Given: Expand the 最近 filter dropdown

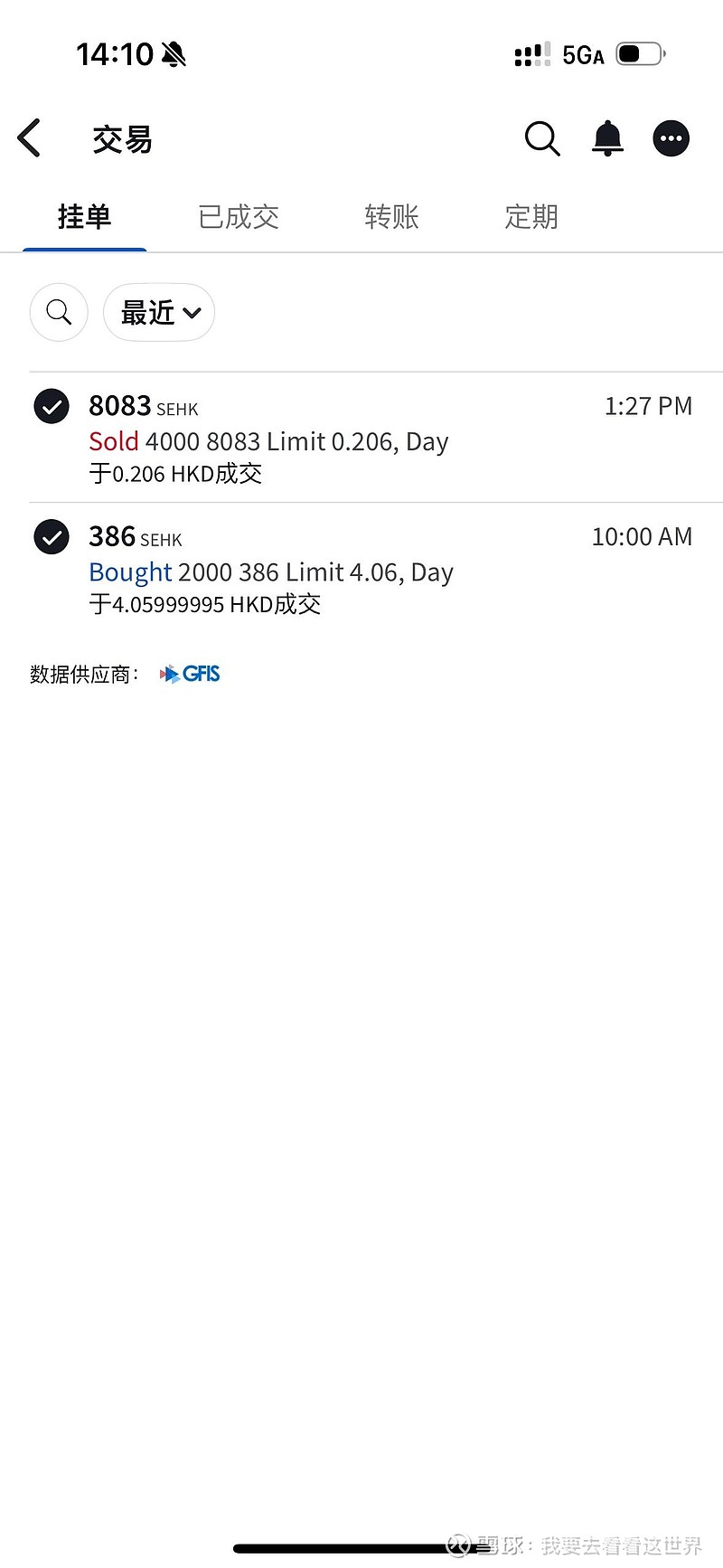Looking at the screenshot, I should pyautogui.click(x=159, y=313).
